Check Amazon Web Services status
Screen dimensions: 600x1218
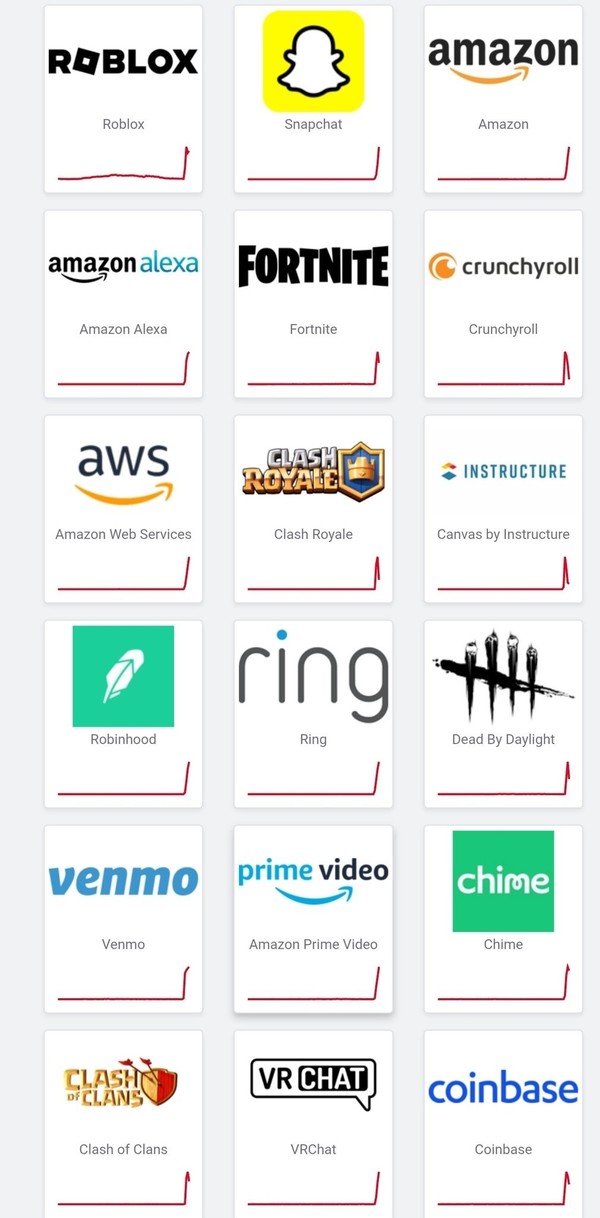(123, 509)
